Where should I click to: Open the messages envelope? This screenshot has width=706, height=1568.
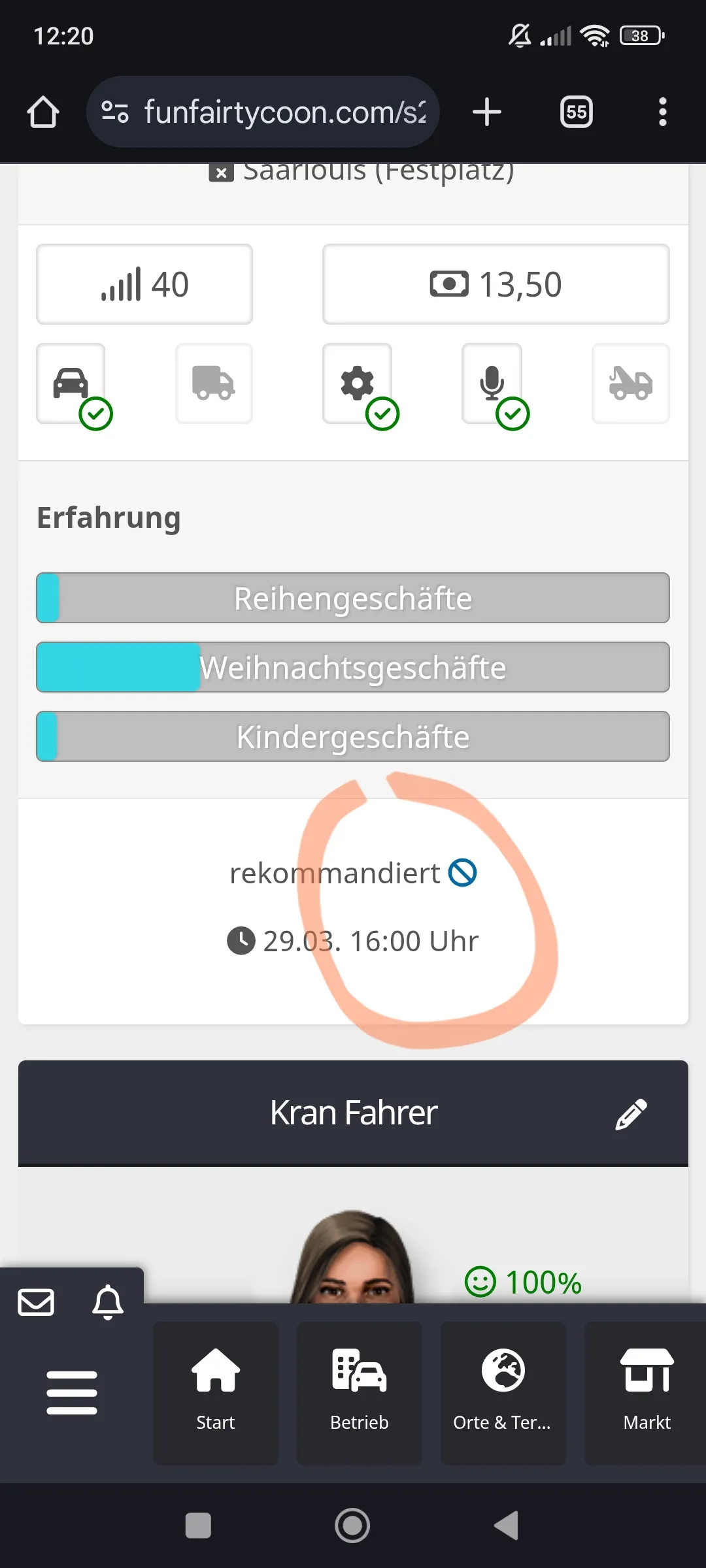click(x=36, y=1302)
